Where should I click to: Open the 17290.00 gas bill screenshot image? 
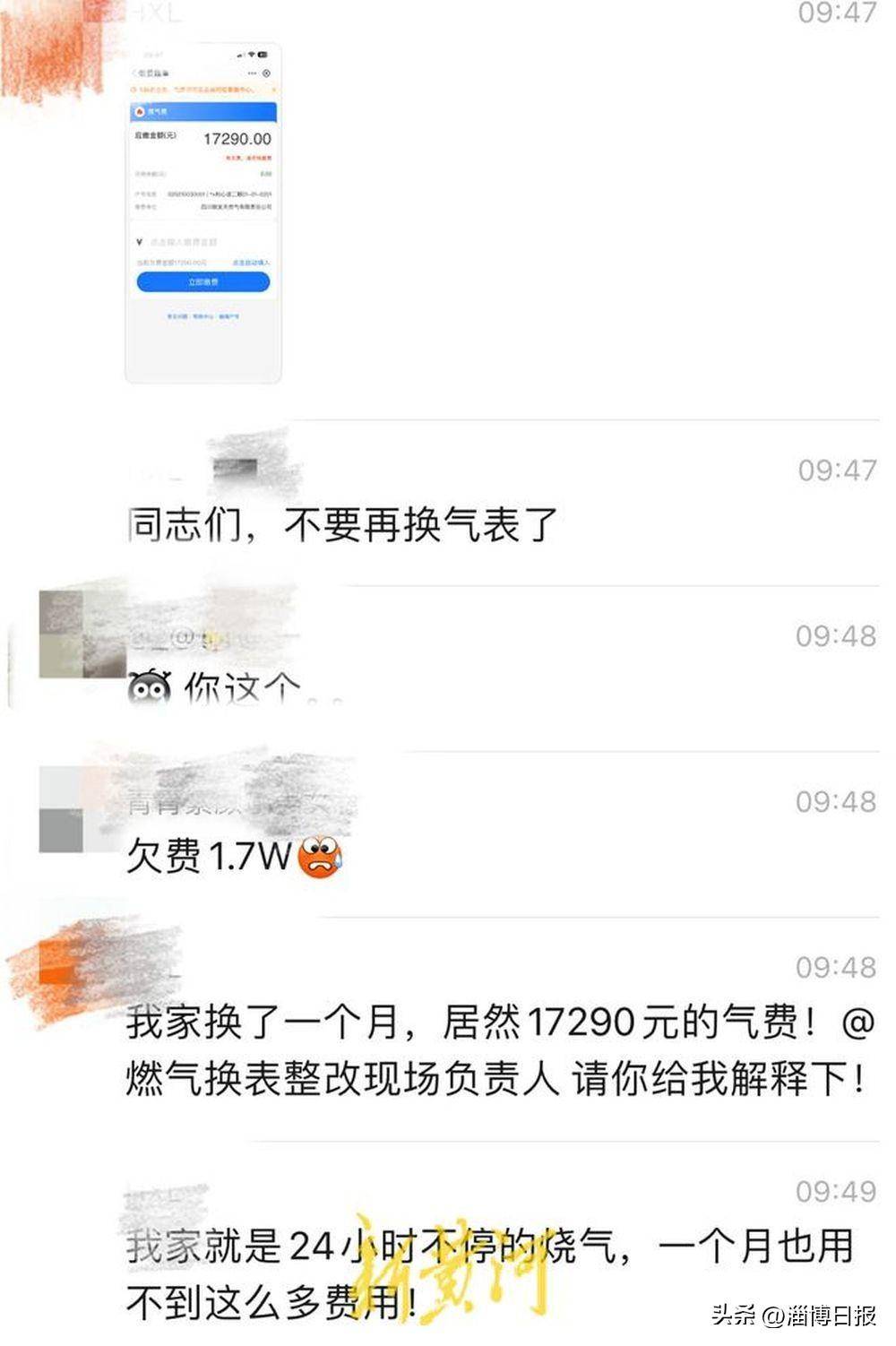(x=203, y=213)
